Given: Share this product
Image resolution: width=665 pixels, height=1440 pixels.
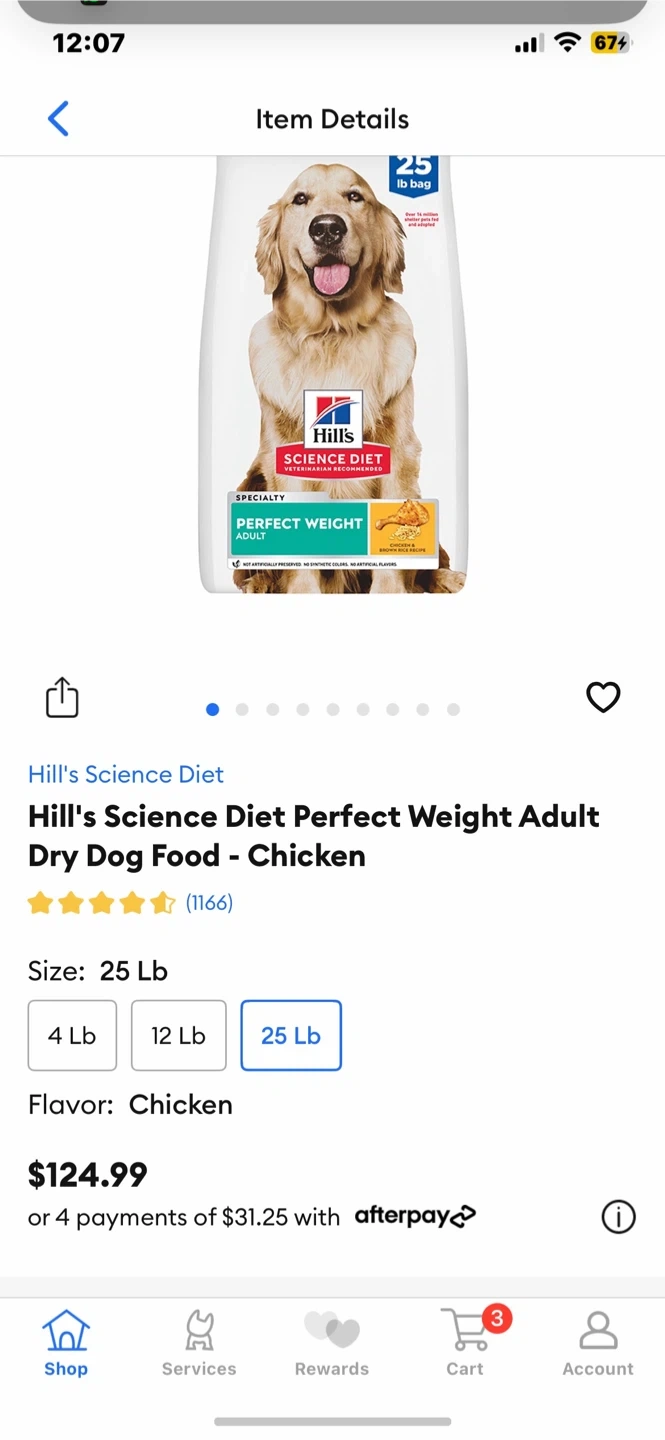Looking at the screenshot, I should (x=62, y=697).
